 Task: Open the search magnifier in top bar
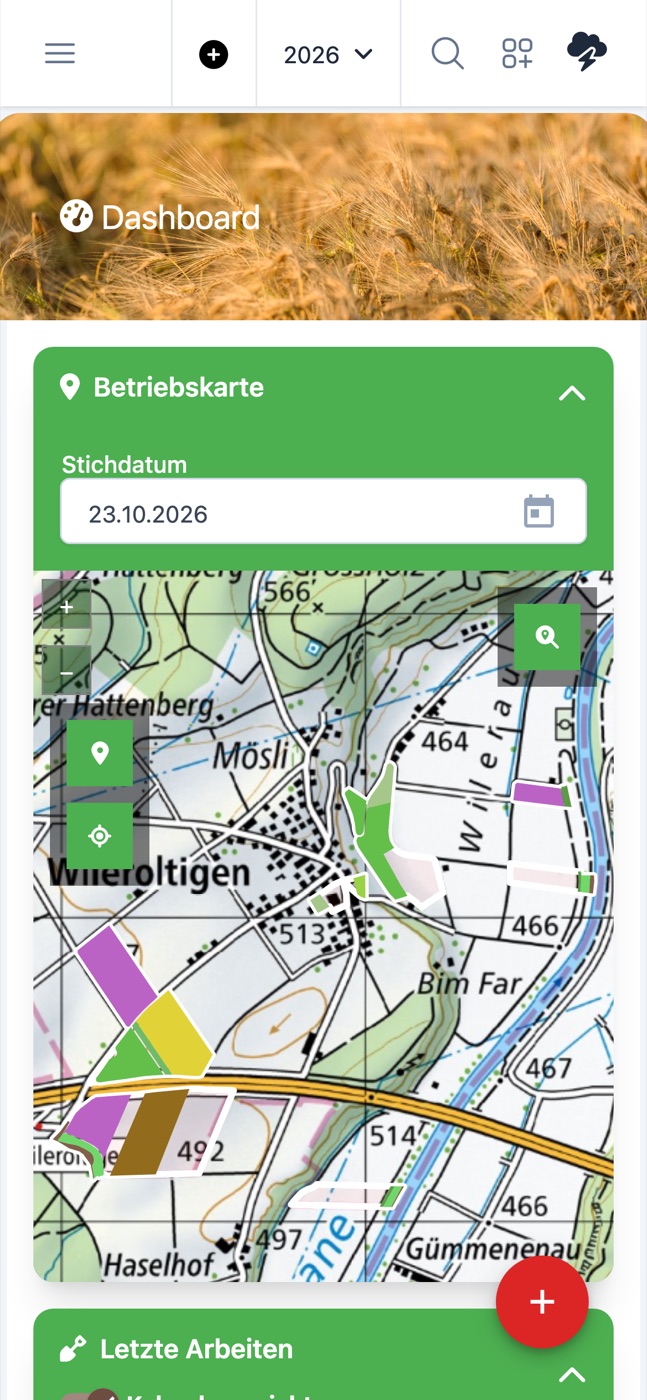447,53
